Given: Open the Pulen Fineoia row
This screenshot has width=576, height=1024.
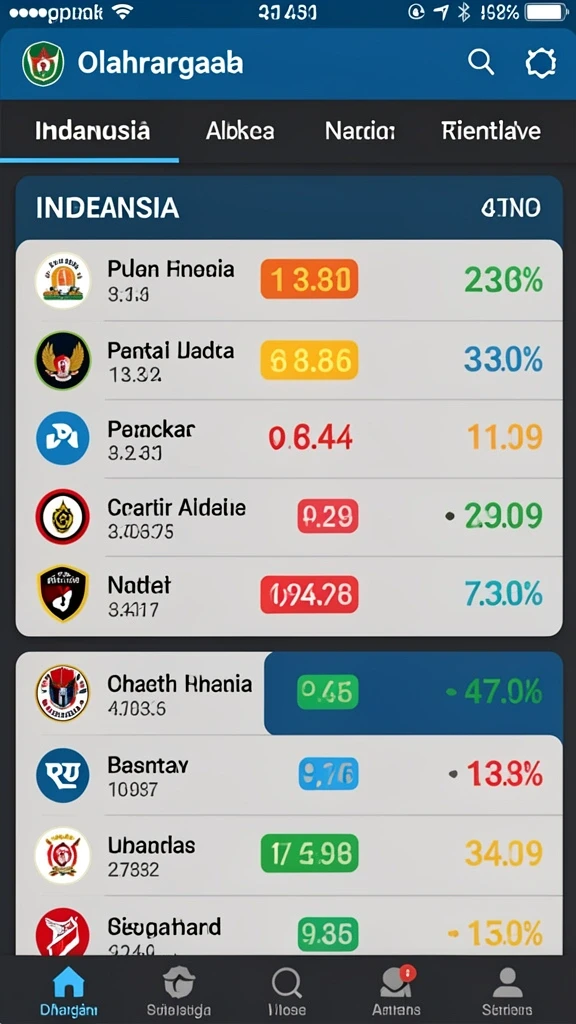Looking at the screenshot, I should pos(289,281).
